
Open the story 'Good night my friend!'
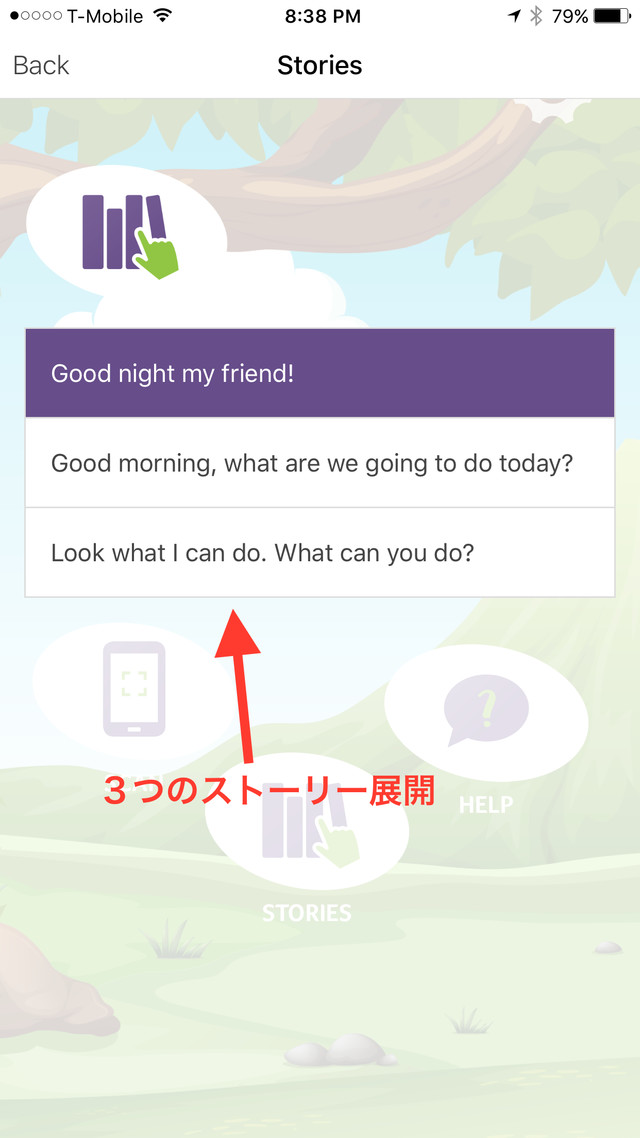point(319,374)
